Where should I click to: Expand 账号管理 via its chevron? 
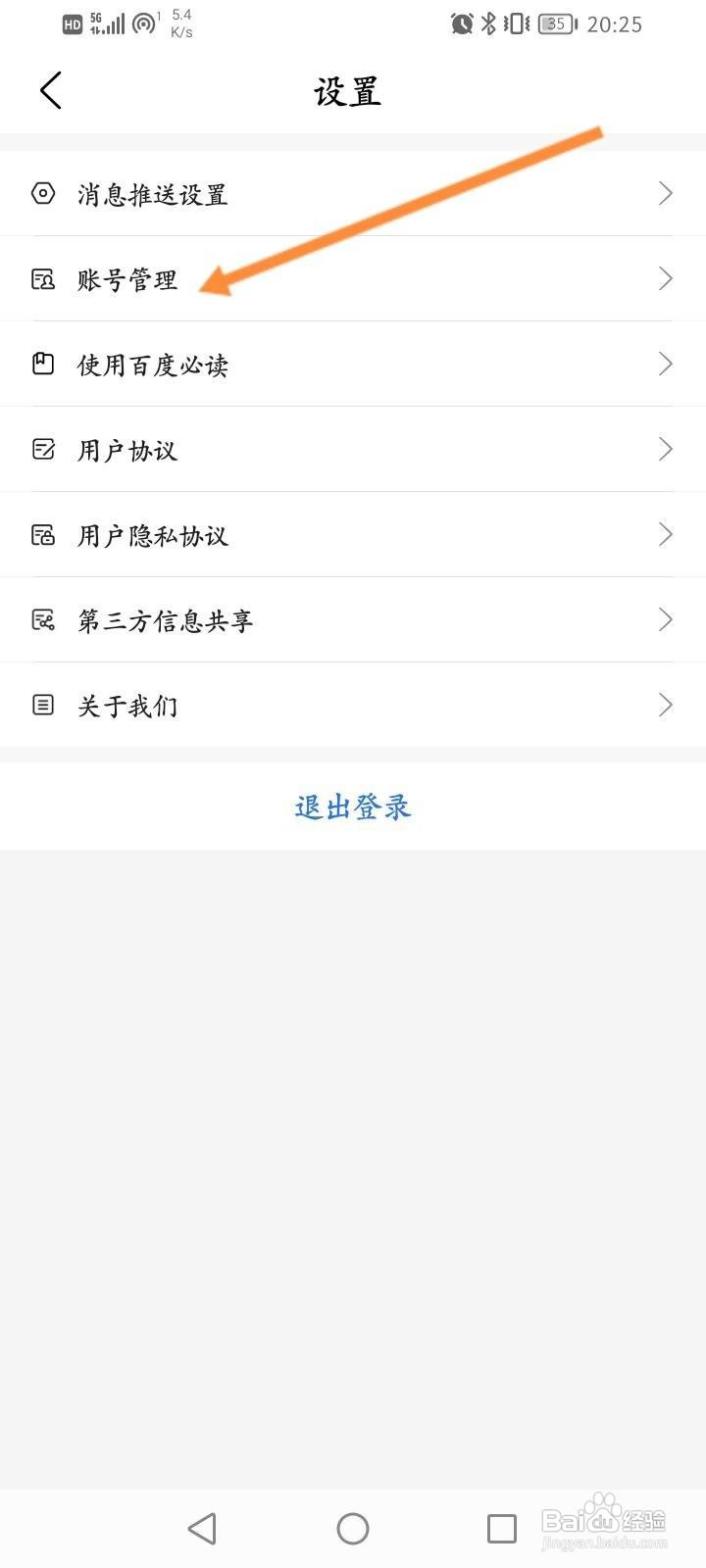(x=665, y=279)
